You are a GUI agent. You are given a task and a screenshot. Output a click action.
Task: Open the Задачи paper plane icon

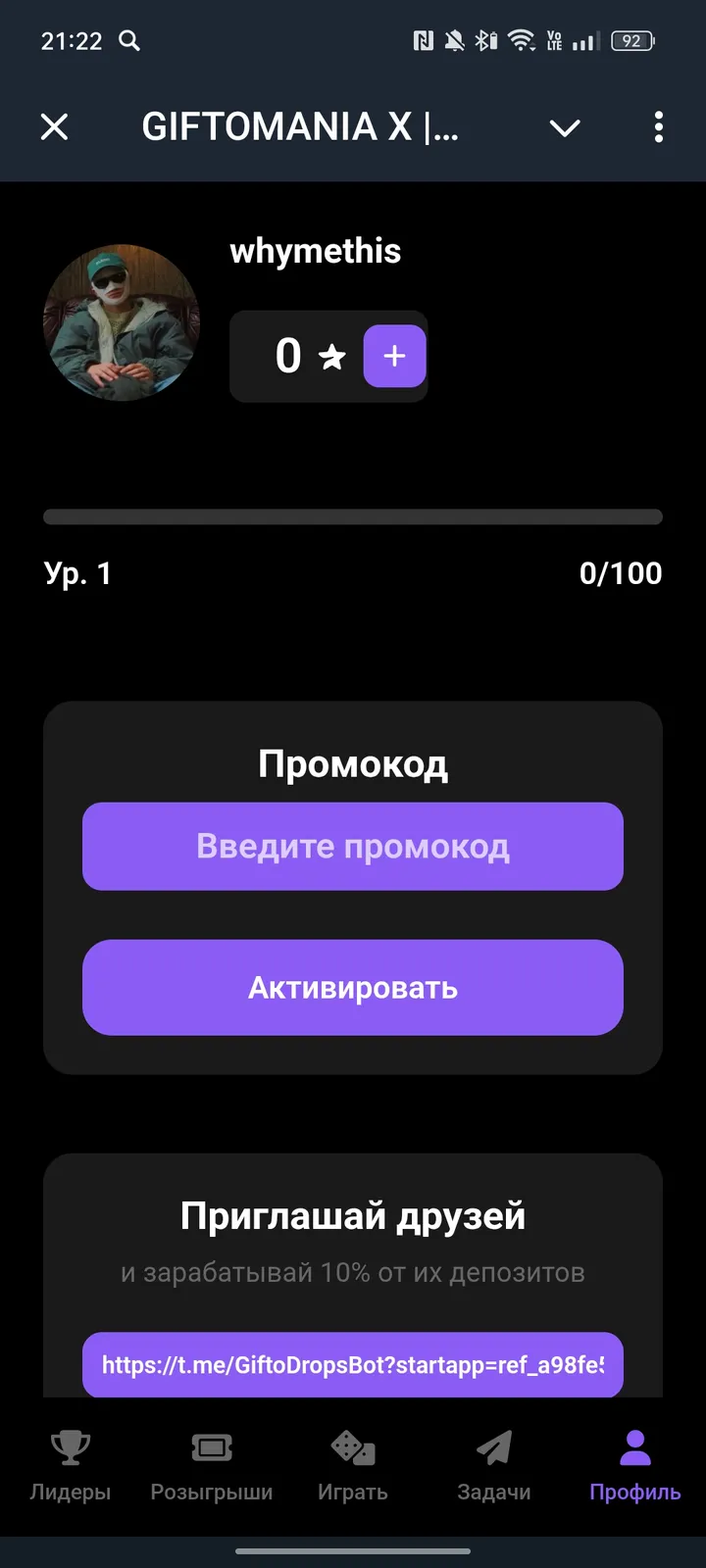(494, 1445)
